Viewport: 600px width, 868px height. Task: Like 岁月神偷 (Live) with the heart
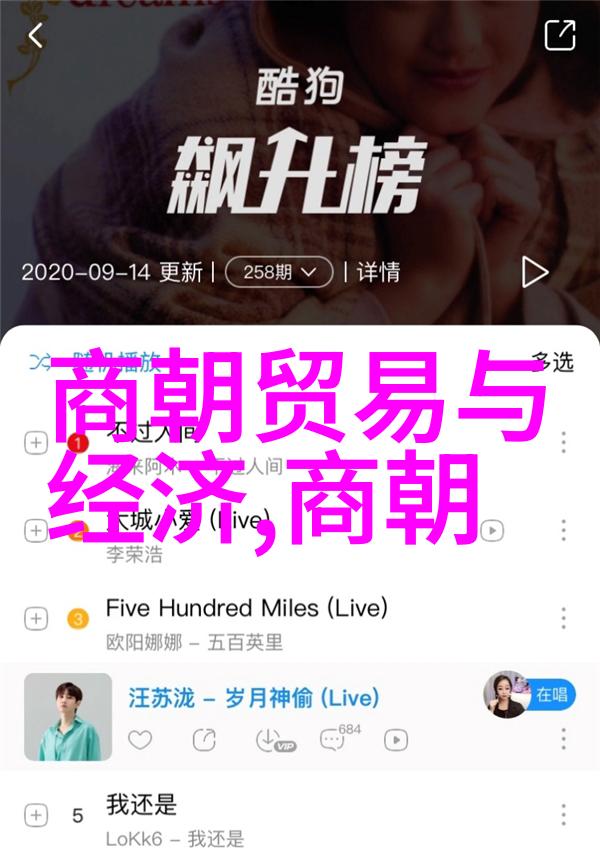[140, 740]
